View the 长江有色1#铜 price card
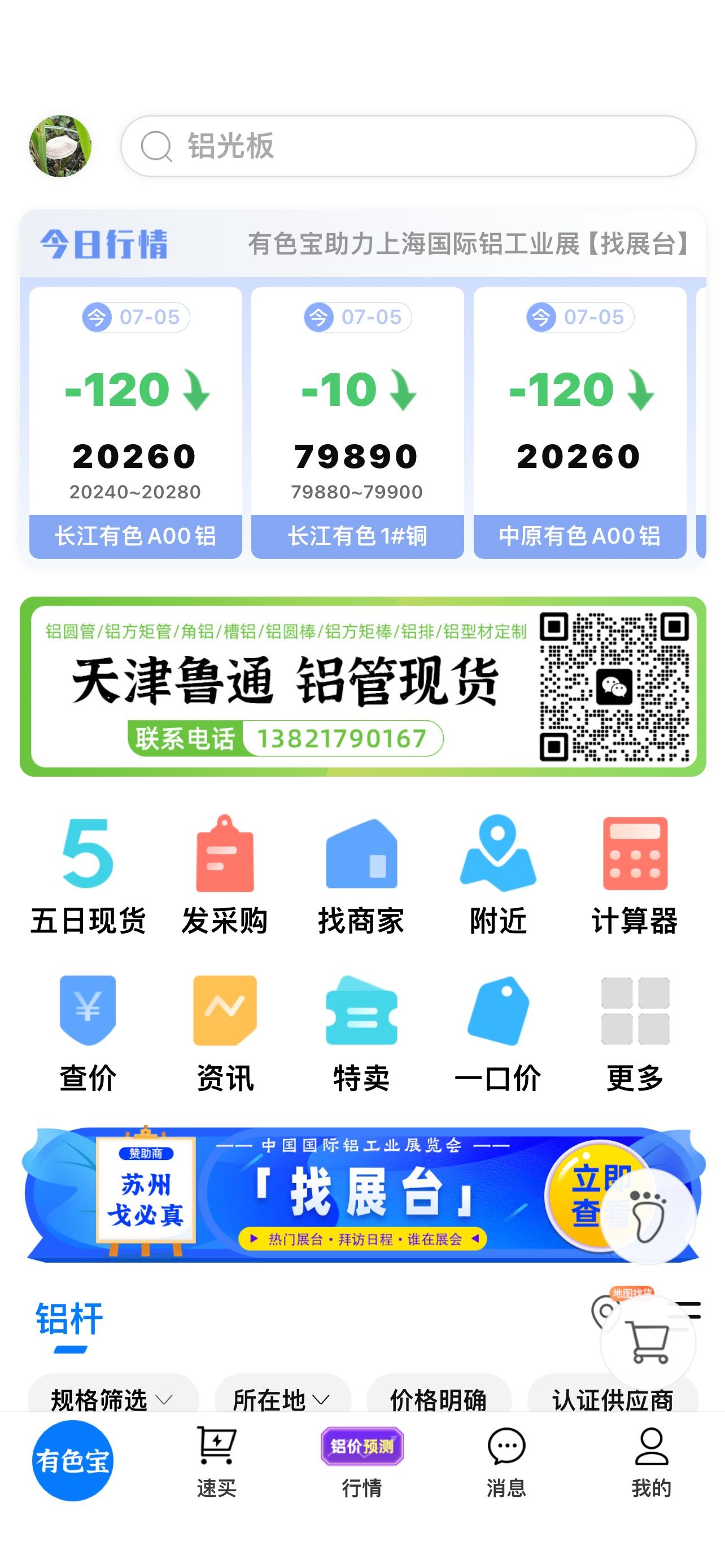 point(357,422)
